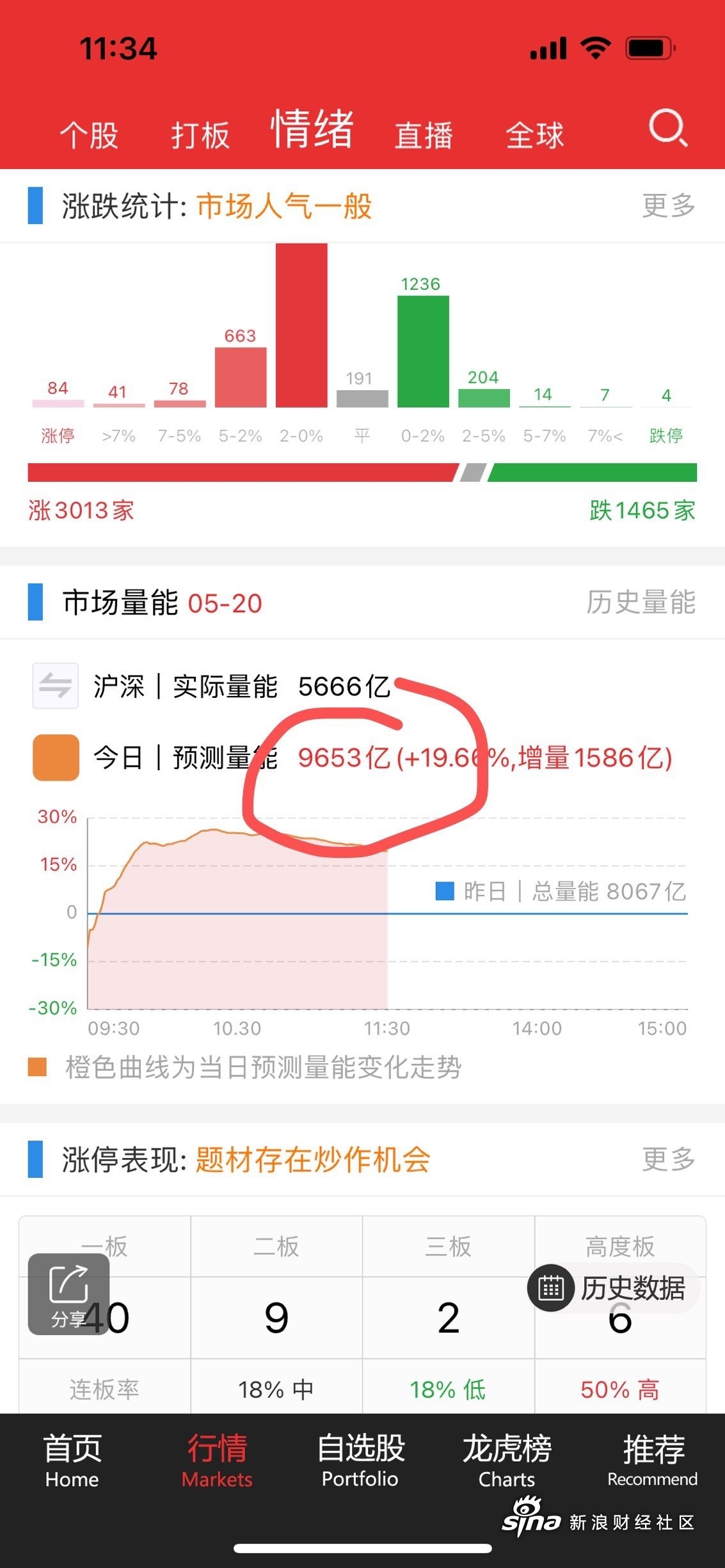Switch to the 打板 top tab
Screen dimensions: 725x1568
coord(200,136)
